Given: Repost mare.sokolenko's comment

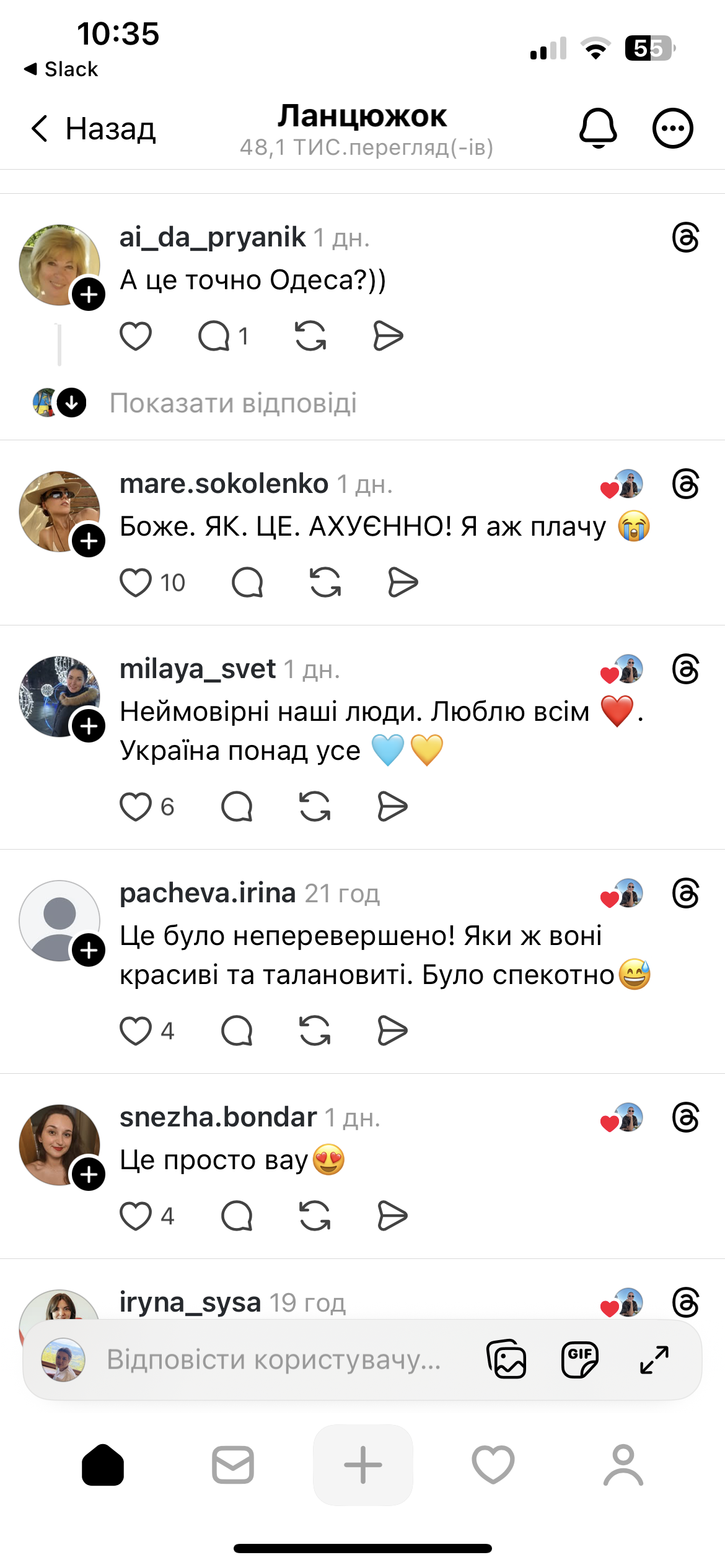Looking at the screenshot, I should pos(325,583).
